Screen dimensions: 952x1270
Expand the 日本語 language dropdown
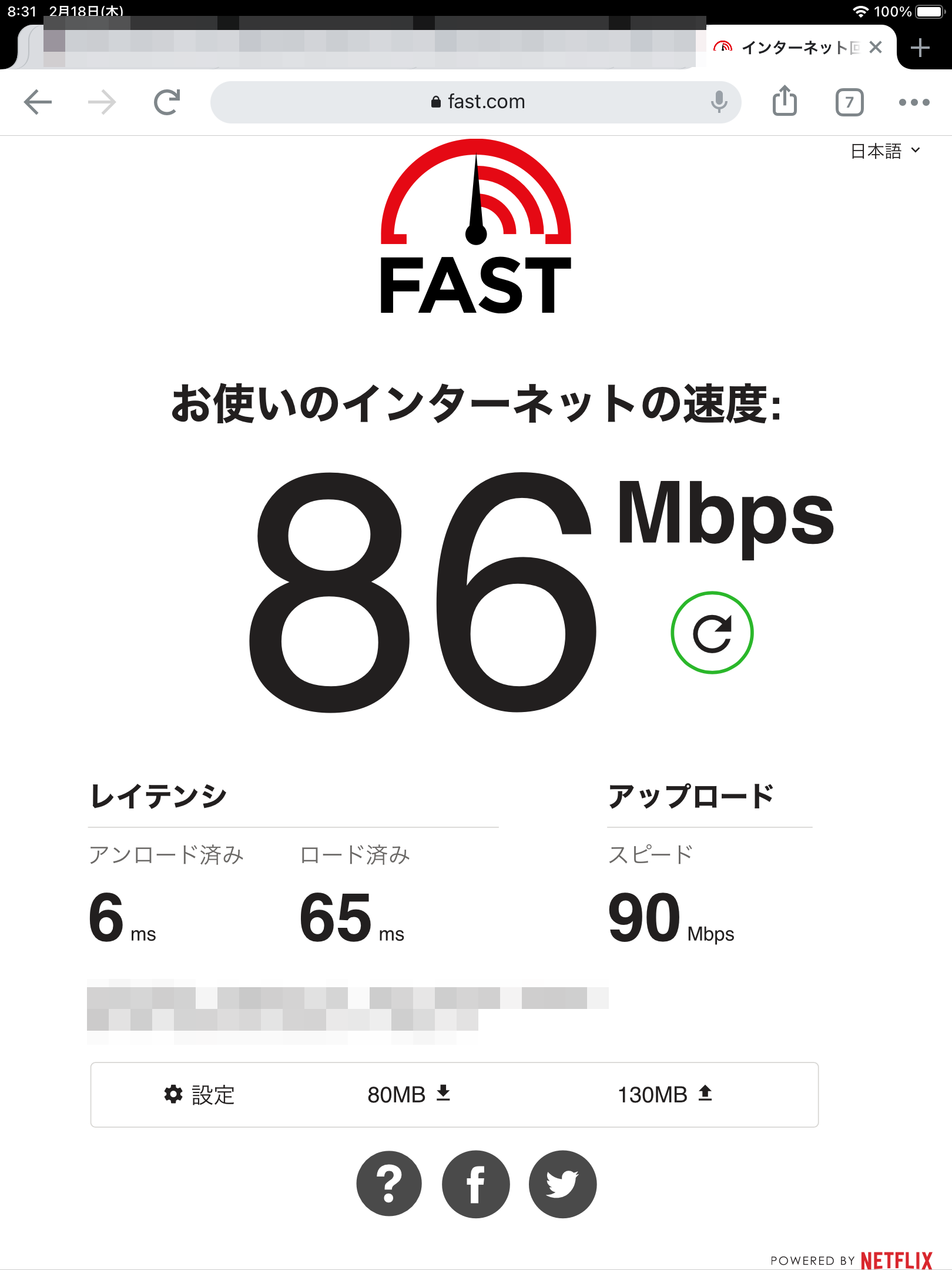pos(885,151)
